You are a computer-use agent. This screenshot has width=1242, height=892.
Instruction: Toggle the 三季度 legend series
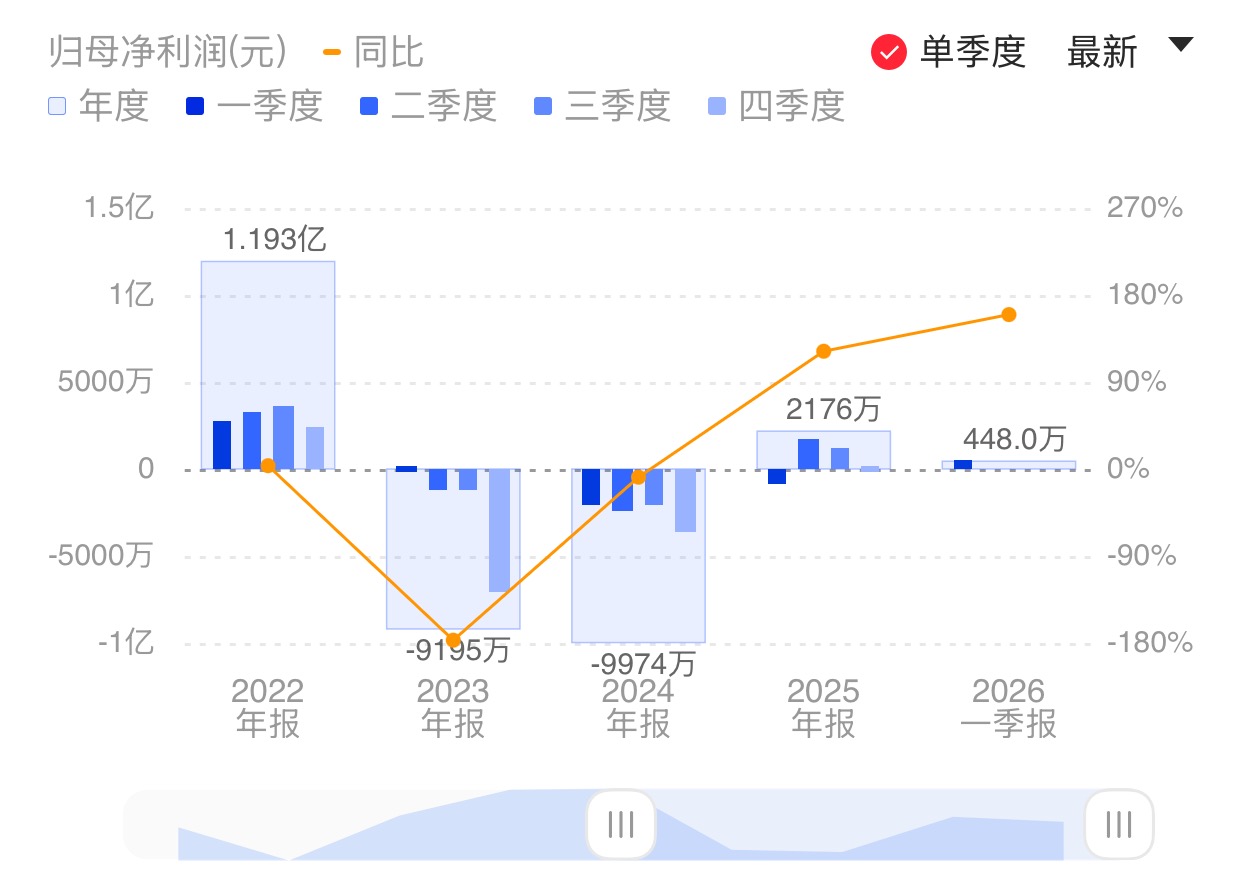point(602,106)
